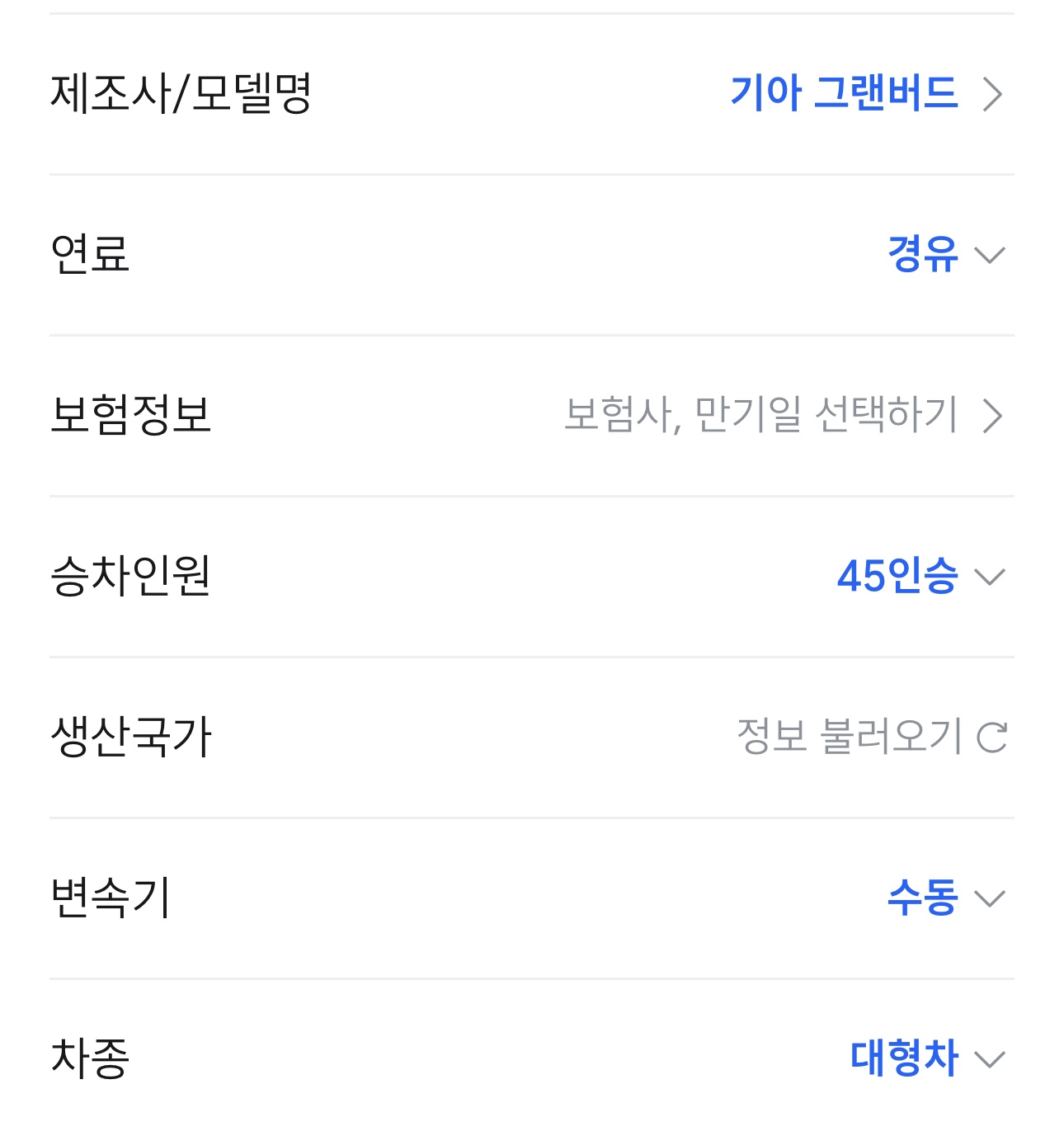Expand the 승차인원 passenger count dropdown

point(897,577)
